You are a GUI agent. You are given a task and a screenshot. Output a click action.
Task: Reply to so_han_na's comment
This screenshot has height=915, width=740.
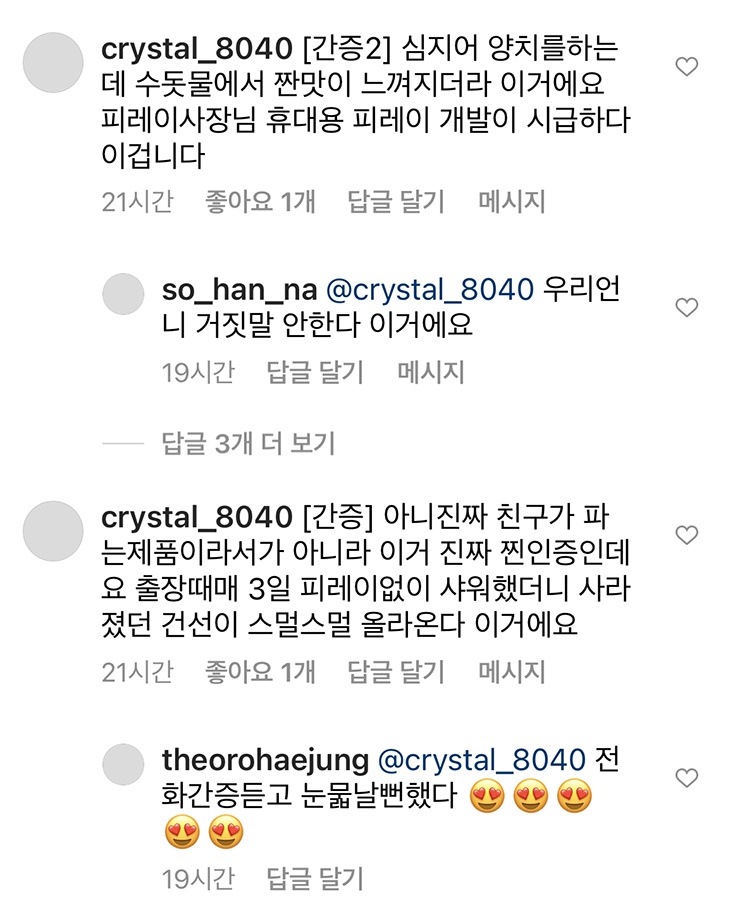(x=315, y=373)
